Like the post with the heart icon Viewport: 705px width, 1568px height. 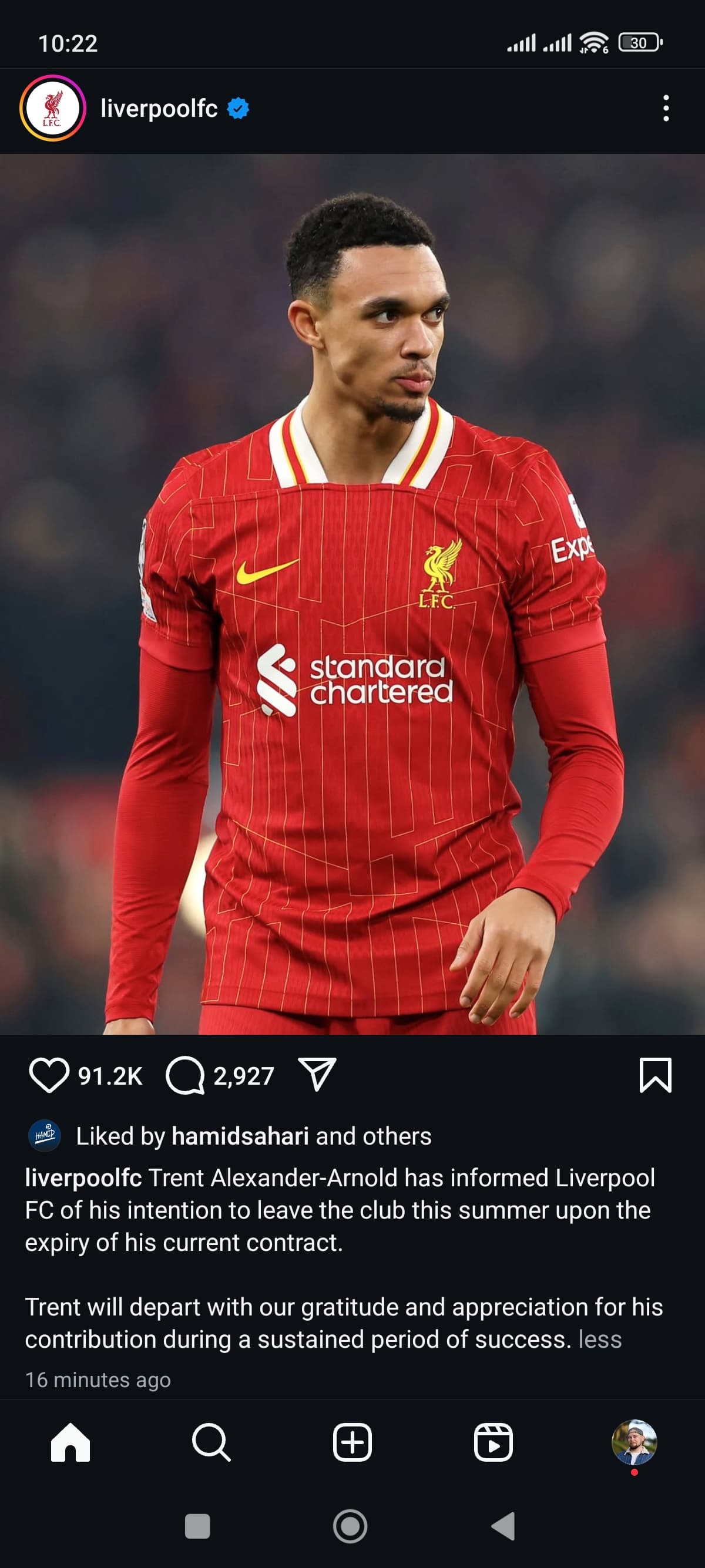(49, 1075)
